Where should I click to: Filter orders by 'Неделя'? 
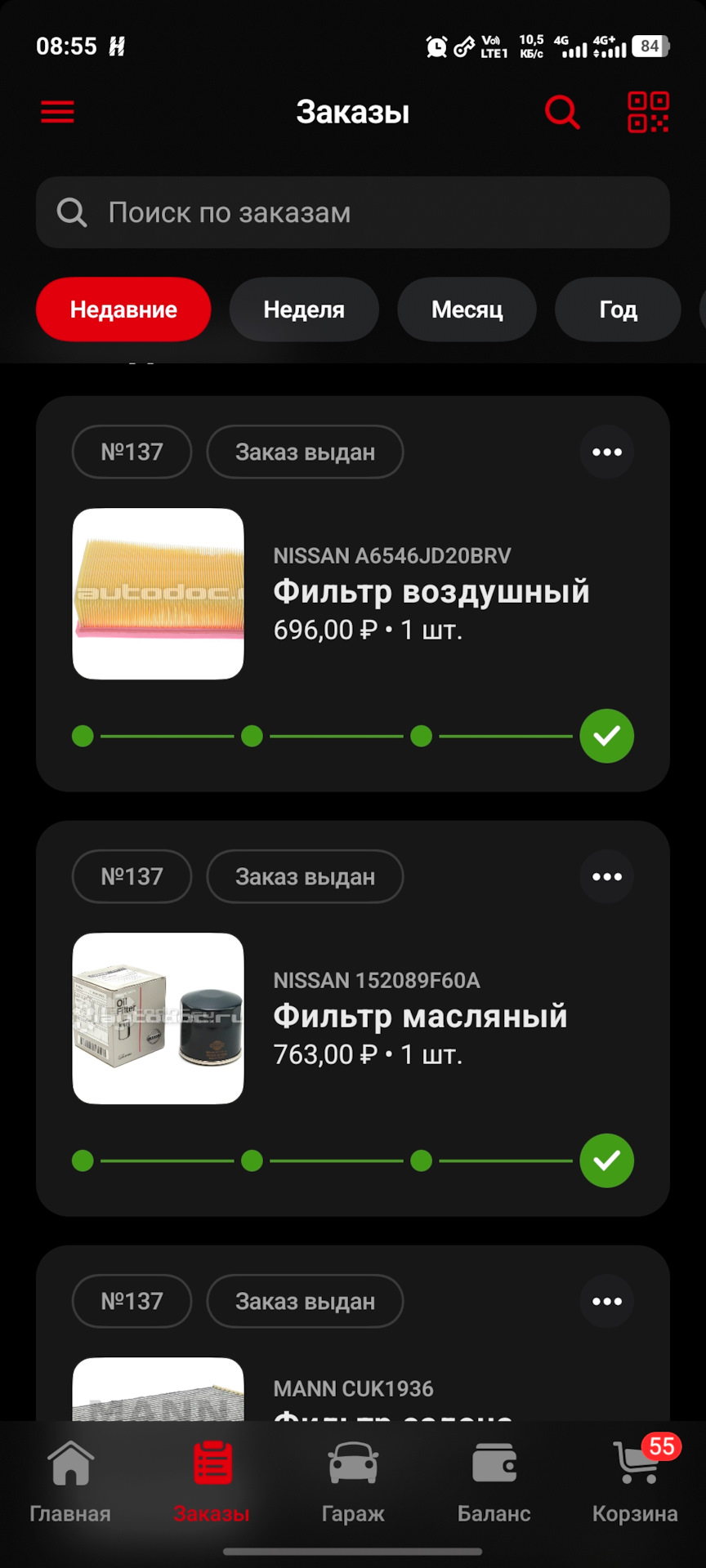click(x=304, y=310)
